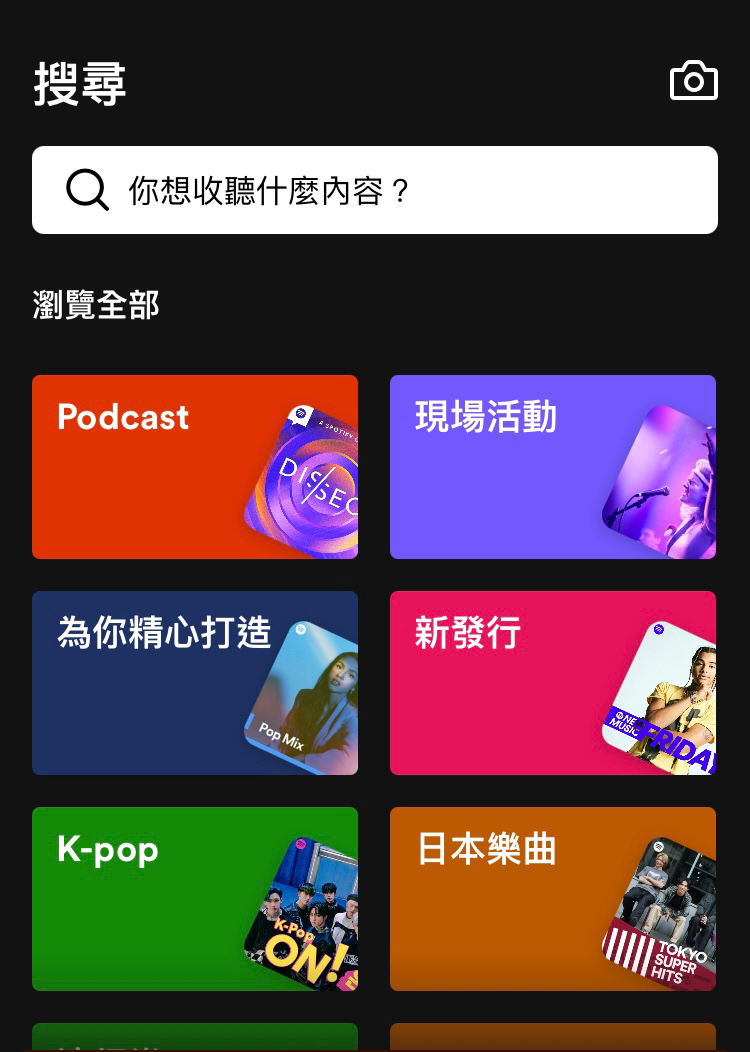Image resolution: width=750 pixels, height=1052 pixels.
Task: Click the magnifying glass search icon
Action: (87, 190)
